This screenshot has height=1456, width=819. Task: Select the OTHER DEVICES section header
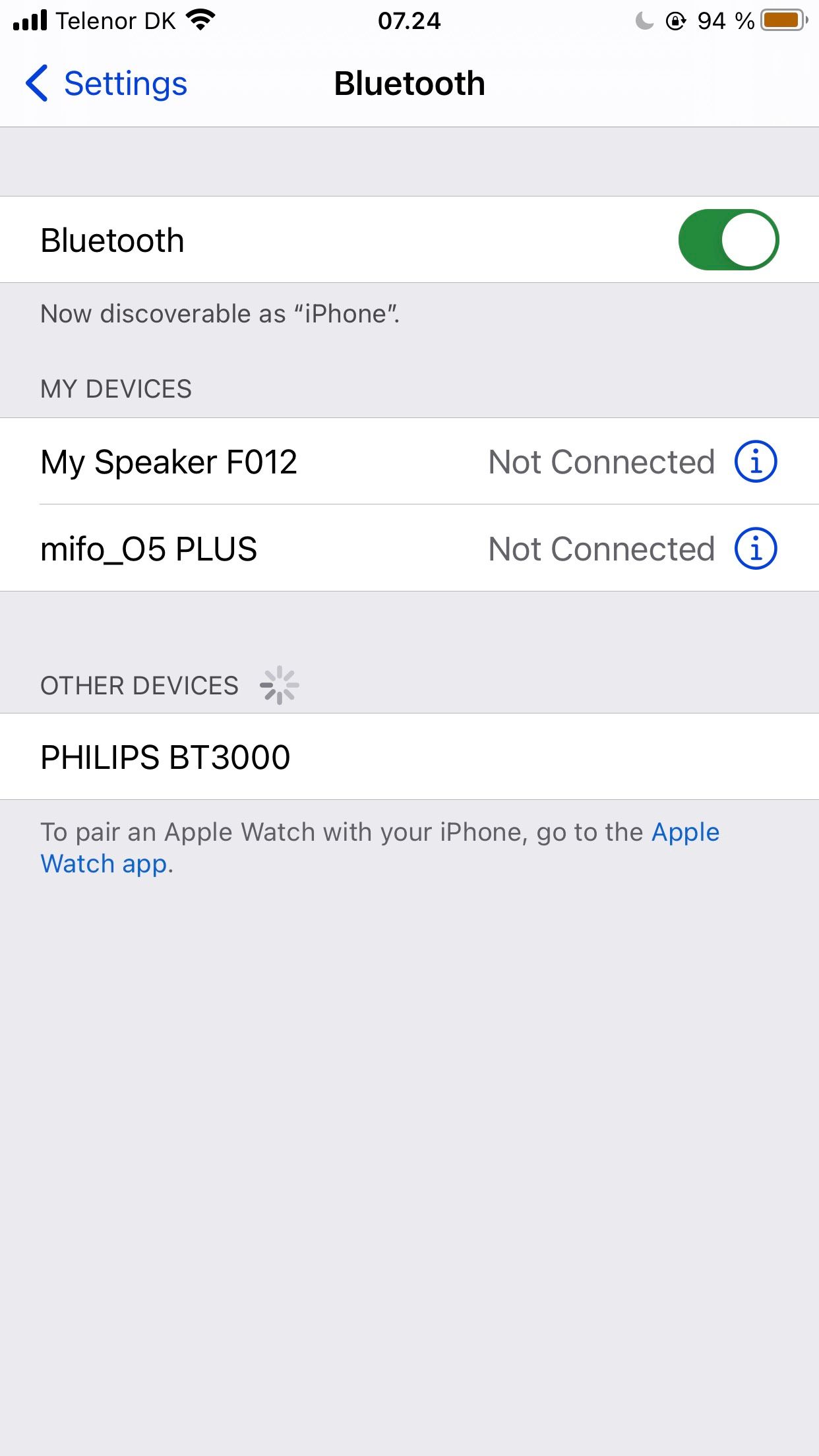click(139, 685)
